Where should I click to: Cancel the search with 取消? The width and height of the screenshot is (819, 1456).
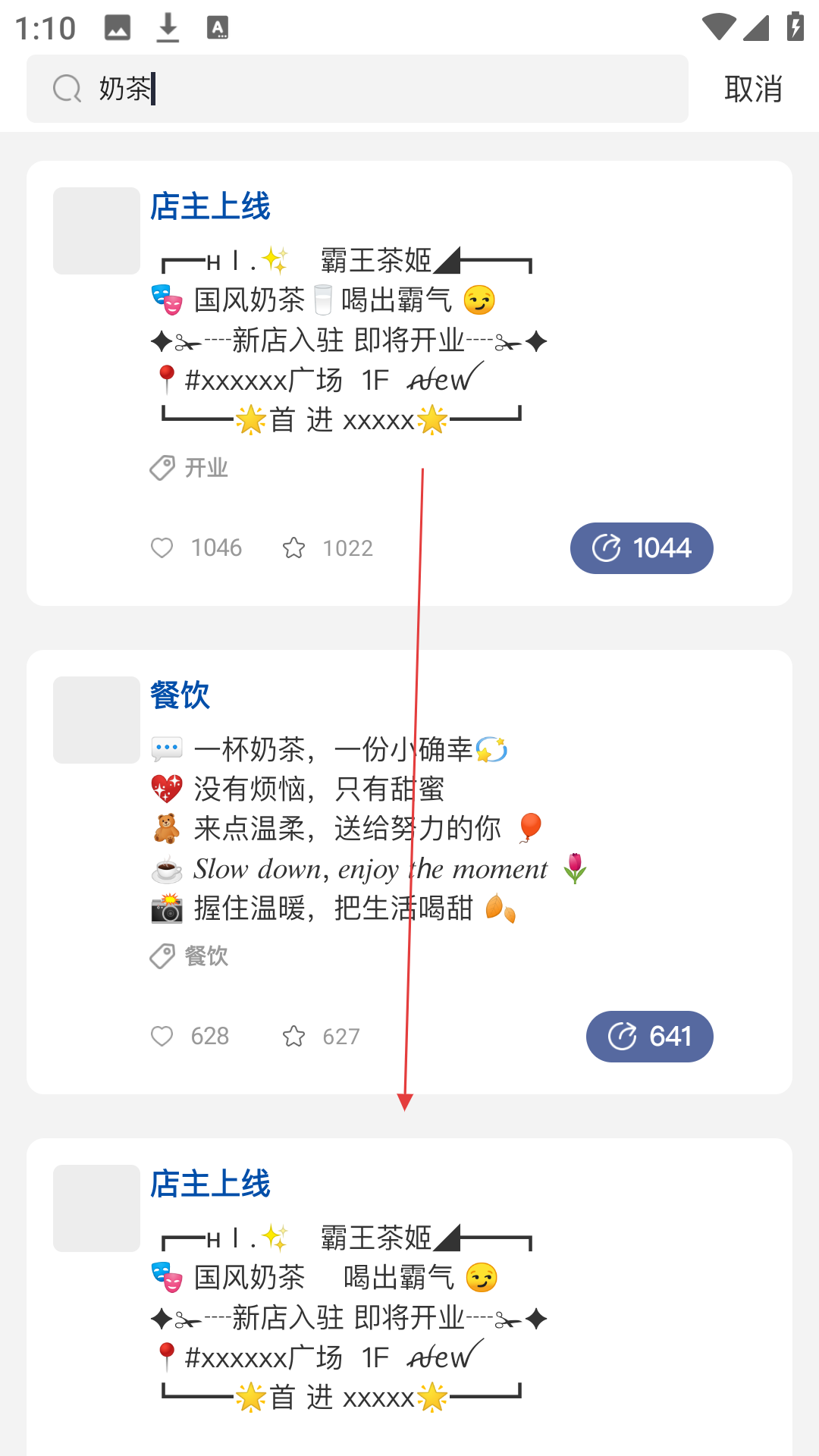[752, 89]
